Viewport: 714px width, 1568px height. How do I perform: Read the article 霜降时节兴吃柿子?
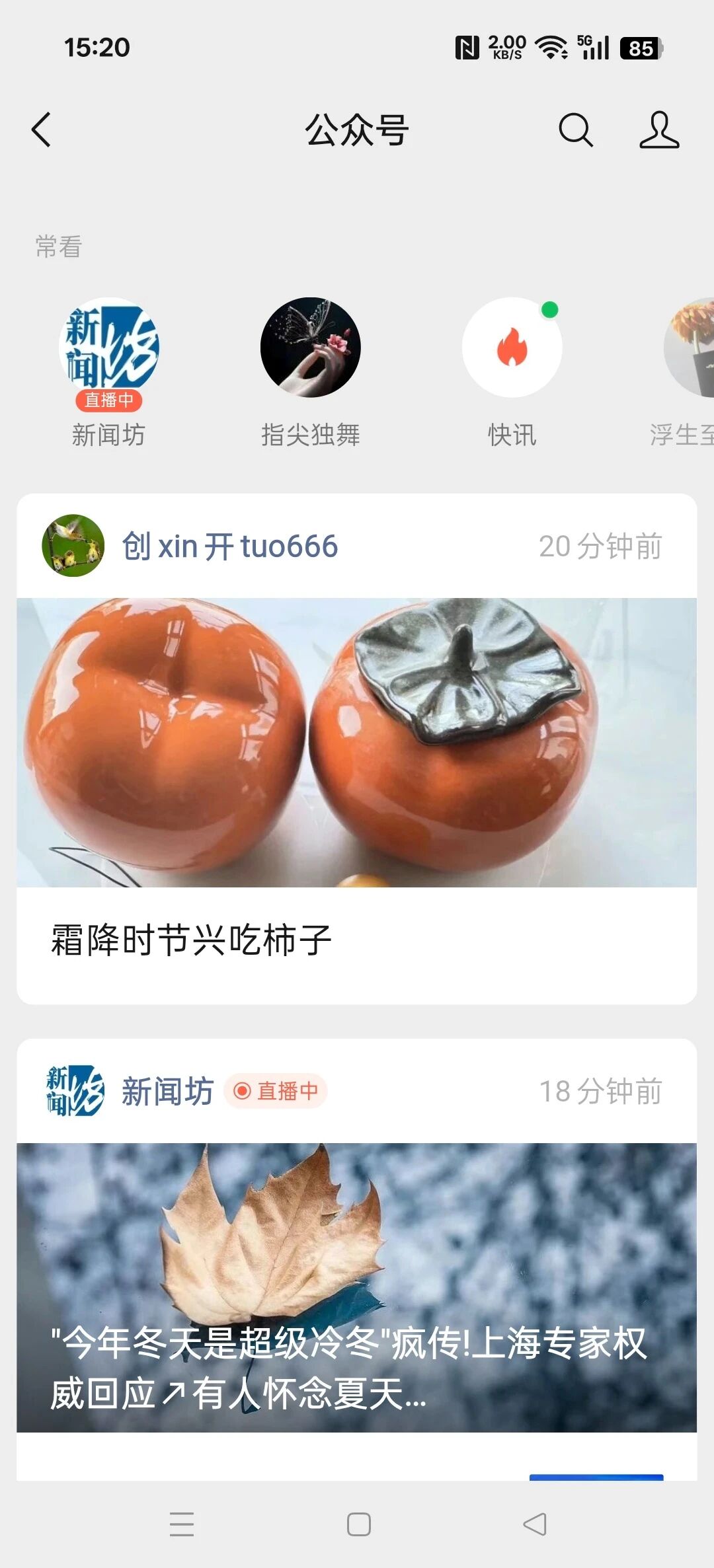tap(192, 940)
